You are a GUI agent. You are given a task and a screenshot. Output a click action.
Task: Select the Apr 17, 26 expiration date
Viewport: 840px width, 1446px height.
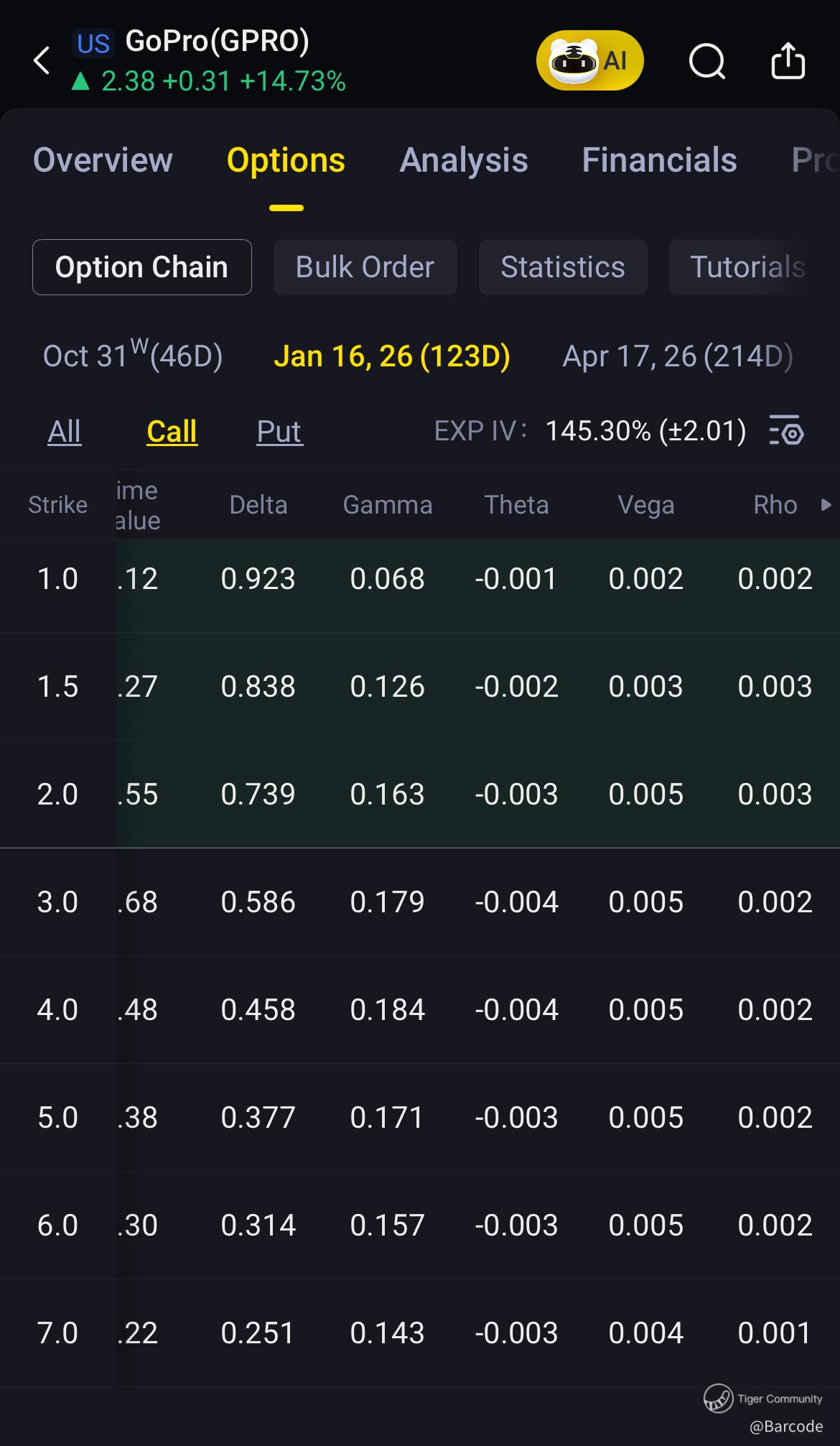pos(677,356)
